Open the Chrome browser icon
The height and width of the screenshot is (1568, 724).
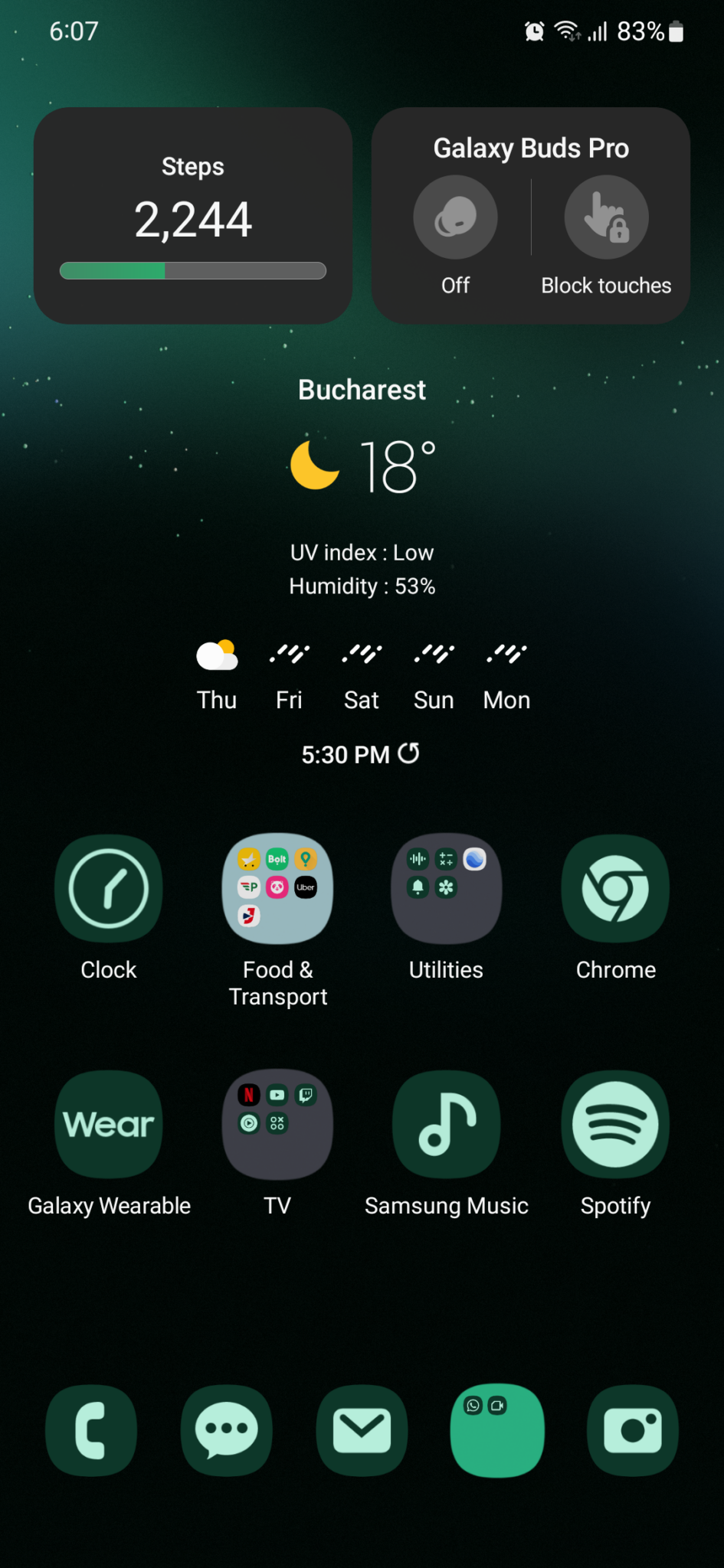(615, 888)
